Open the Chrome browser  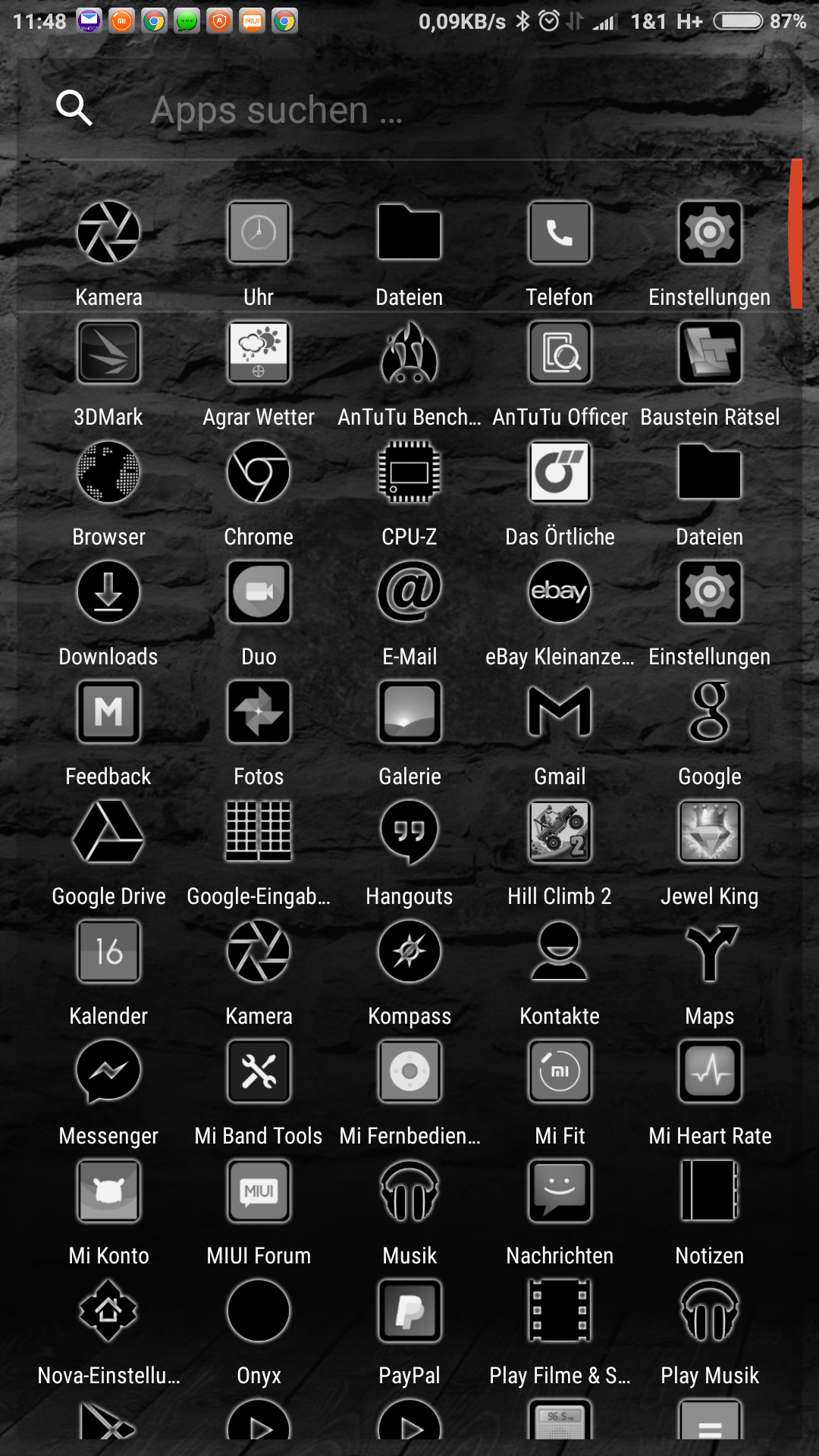259,473
